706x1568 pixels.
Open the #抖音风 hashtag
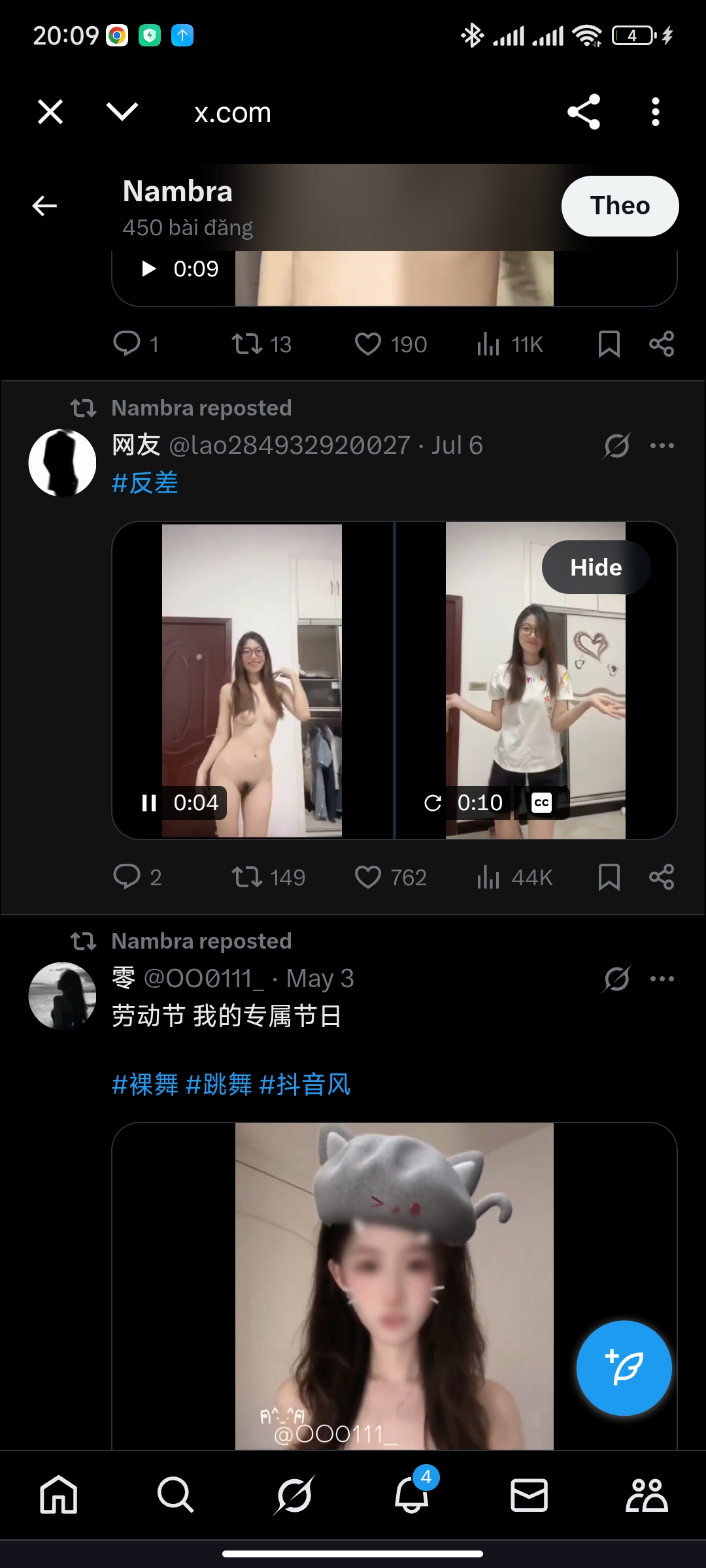(305, 1085)
